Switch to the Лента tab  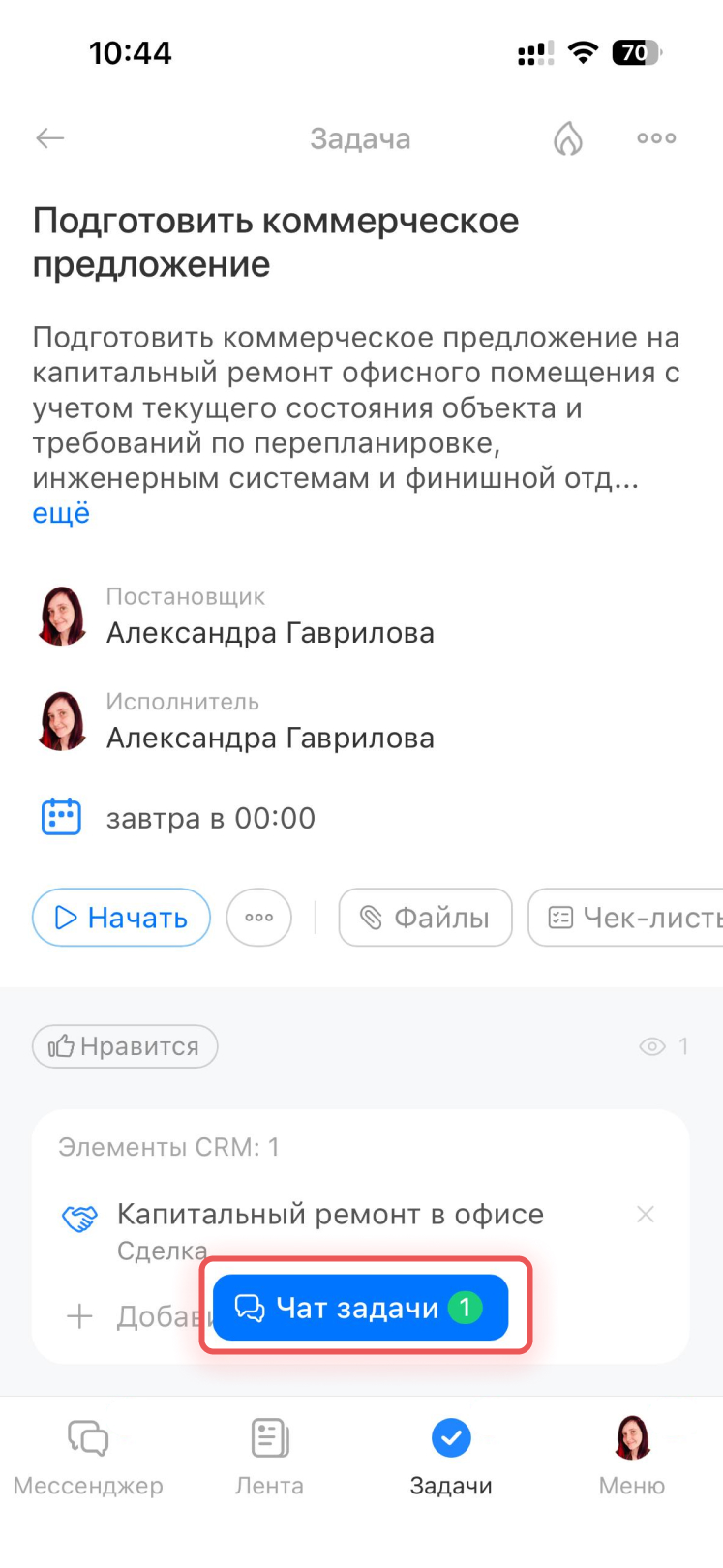(269, 1457)
